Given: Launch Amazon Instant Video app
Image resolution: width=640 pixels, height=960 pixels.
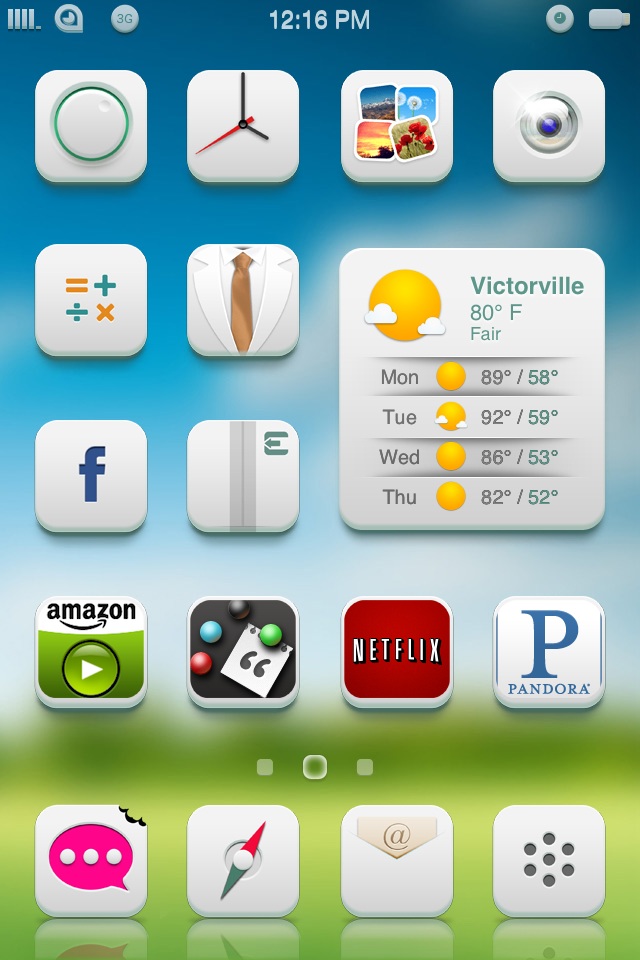Looking at the screenshot, I should click(91, 651).
